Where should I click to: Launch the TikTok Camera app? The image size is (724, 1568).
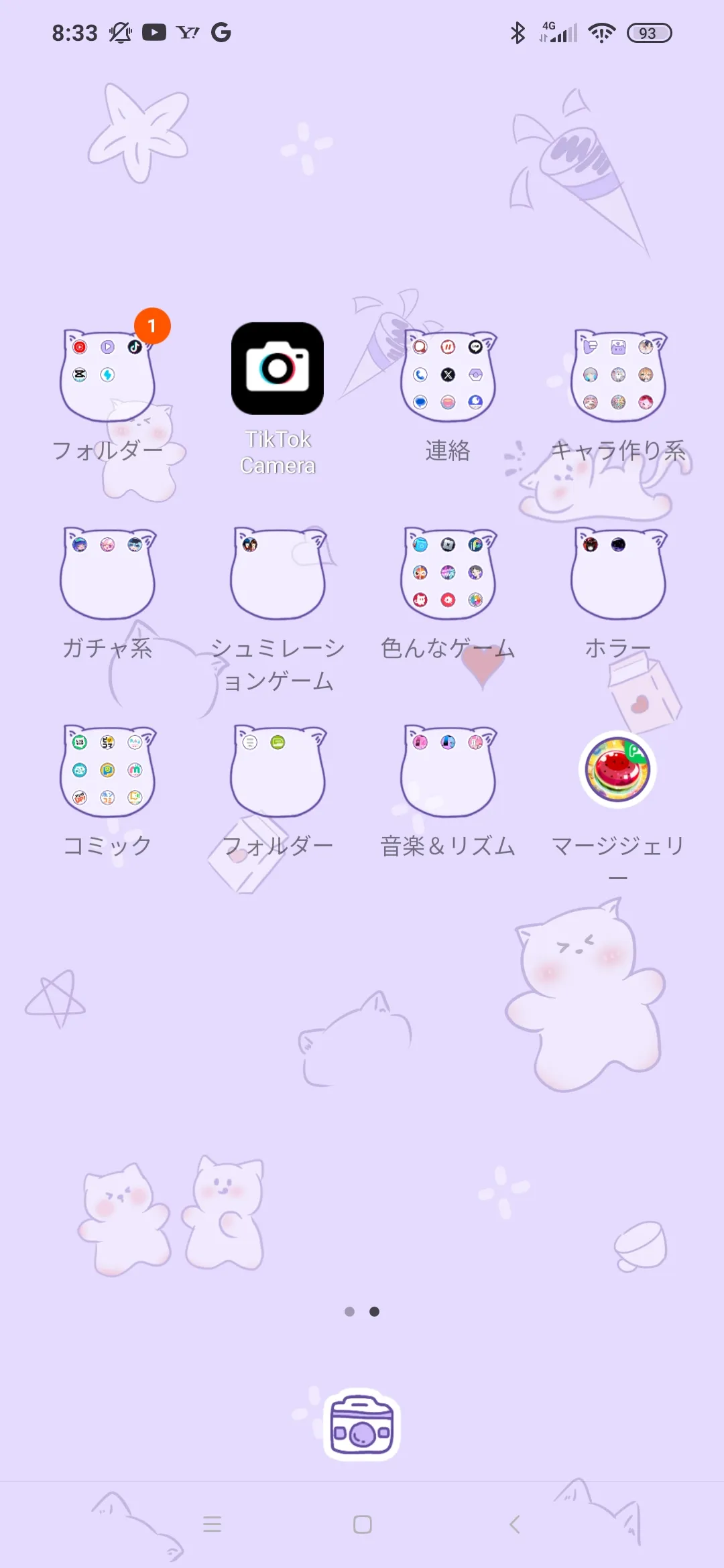click(278, 369)
